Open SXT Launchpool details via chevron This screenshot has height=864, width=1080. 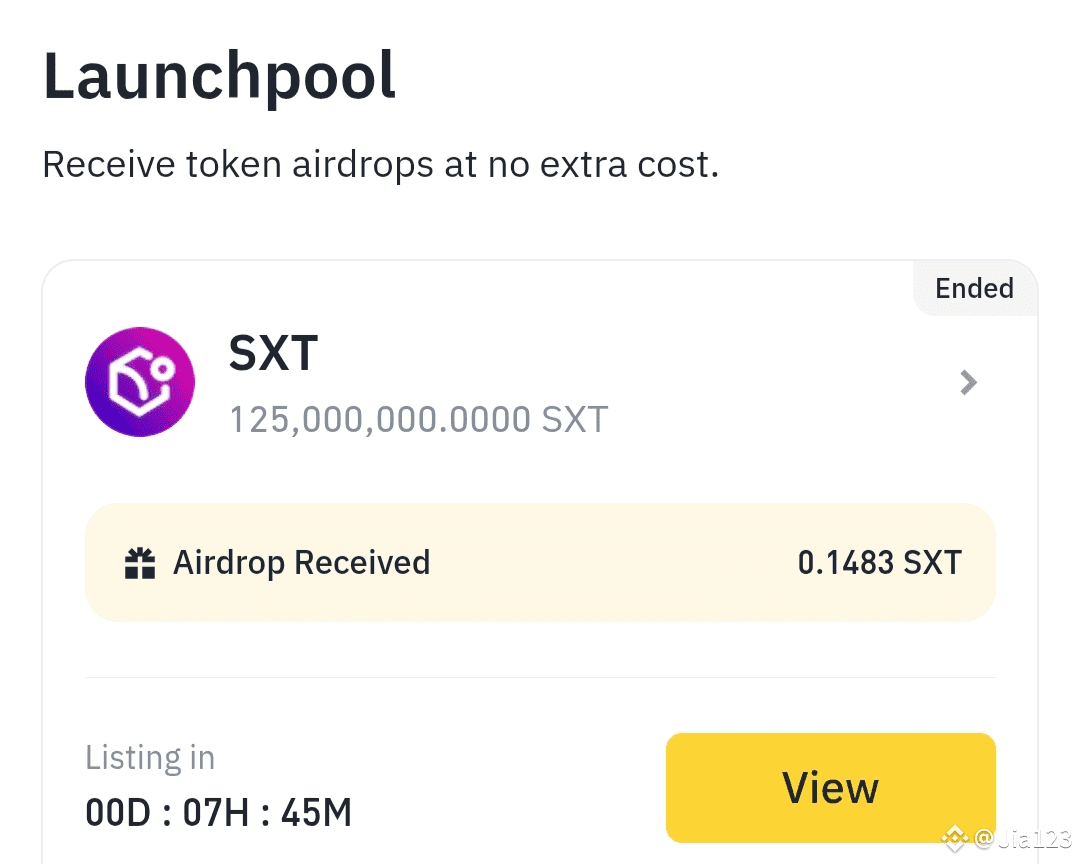[967, 382]
